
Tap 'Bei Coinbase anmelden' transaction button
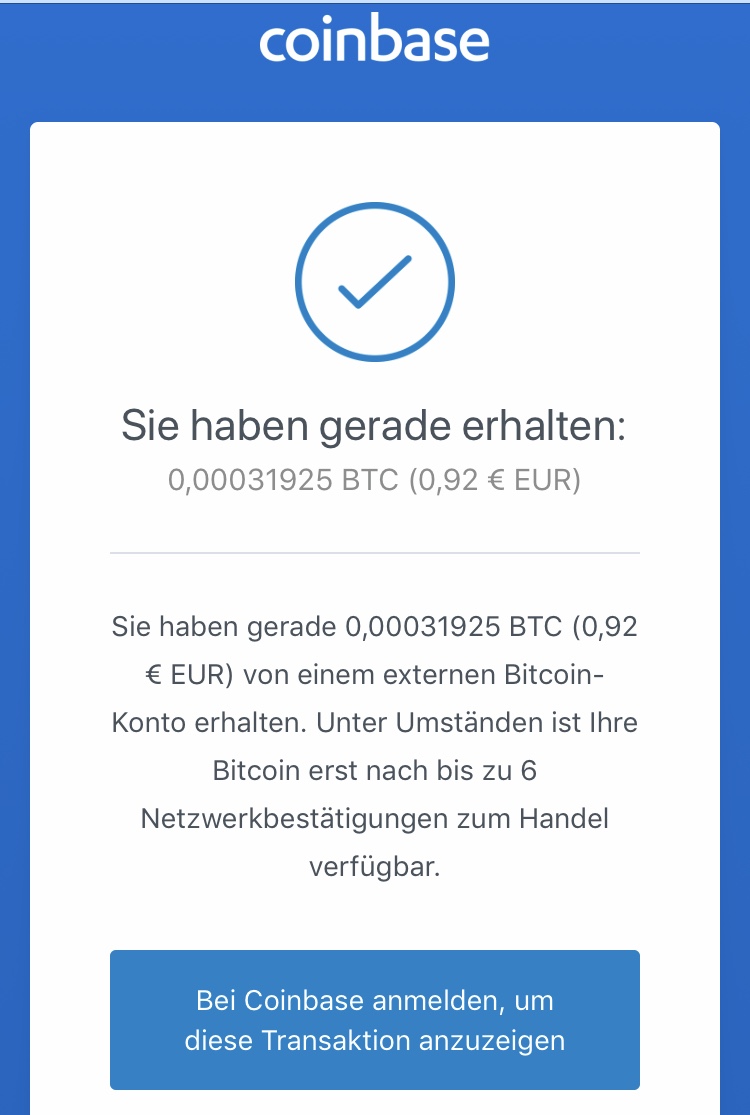click(x=374, y=1019)
